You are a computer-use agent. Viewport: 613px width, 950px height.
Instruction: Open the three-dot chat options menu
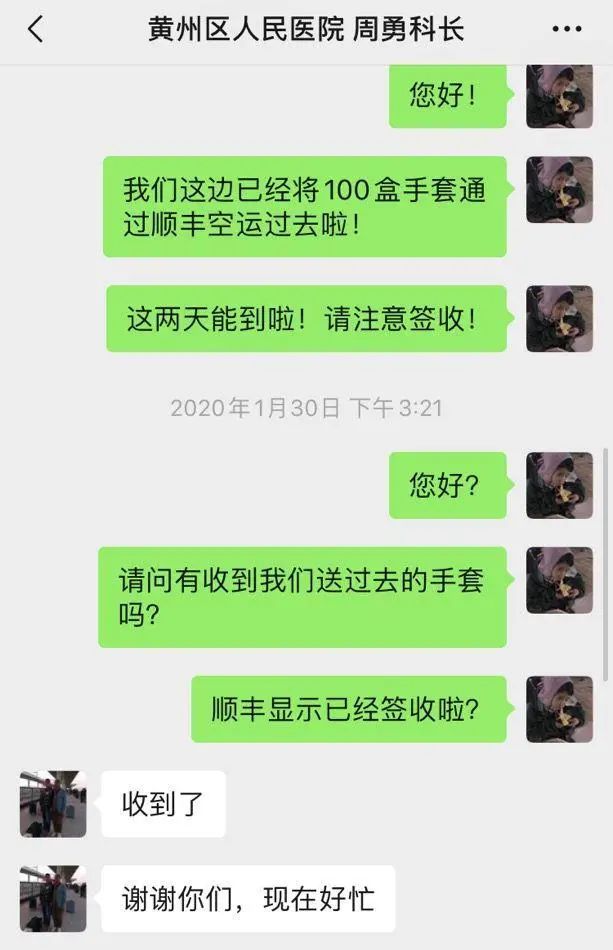[x=566, y=30]
